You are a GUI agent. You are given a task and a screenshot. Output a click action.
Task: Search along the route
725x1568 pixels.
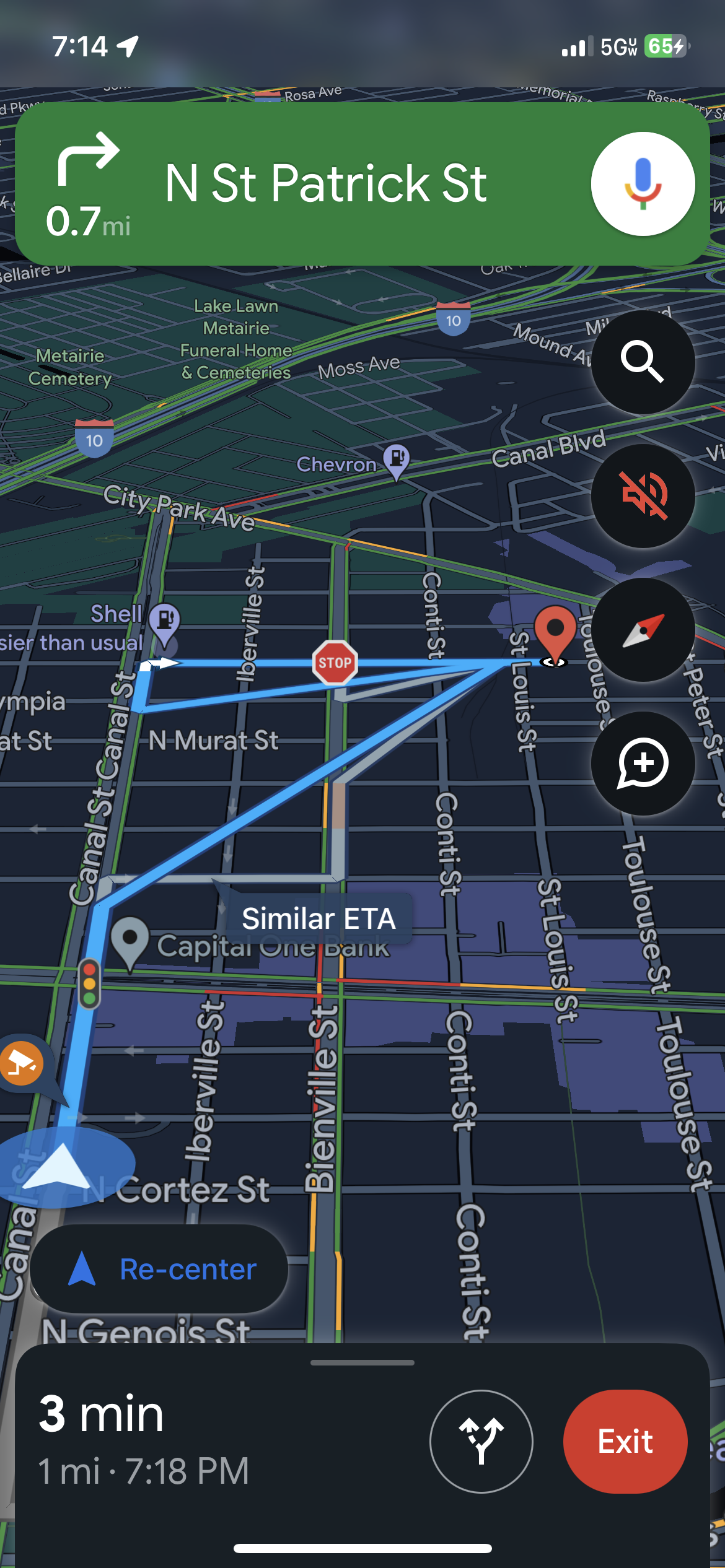click(x=643, y=362)
